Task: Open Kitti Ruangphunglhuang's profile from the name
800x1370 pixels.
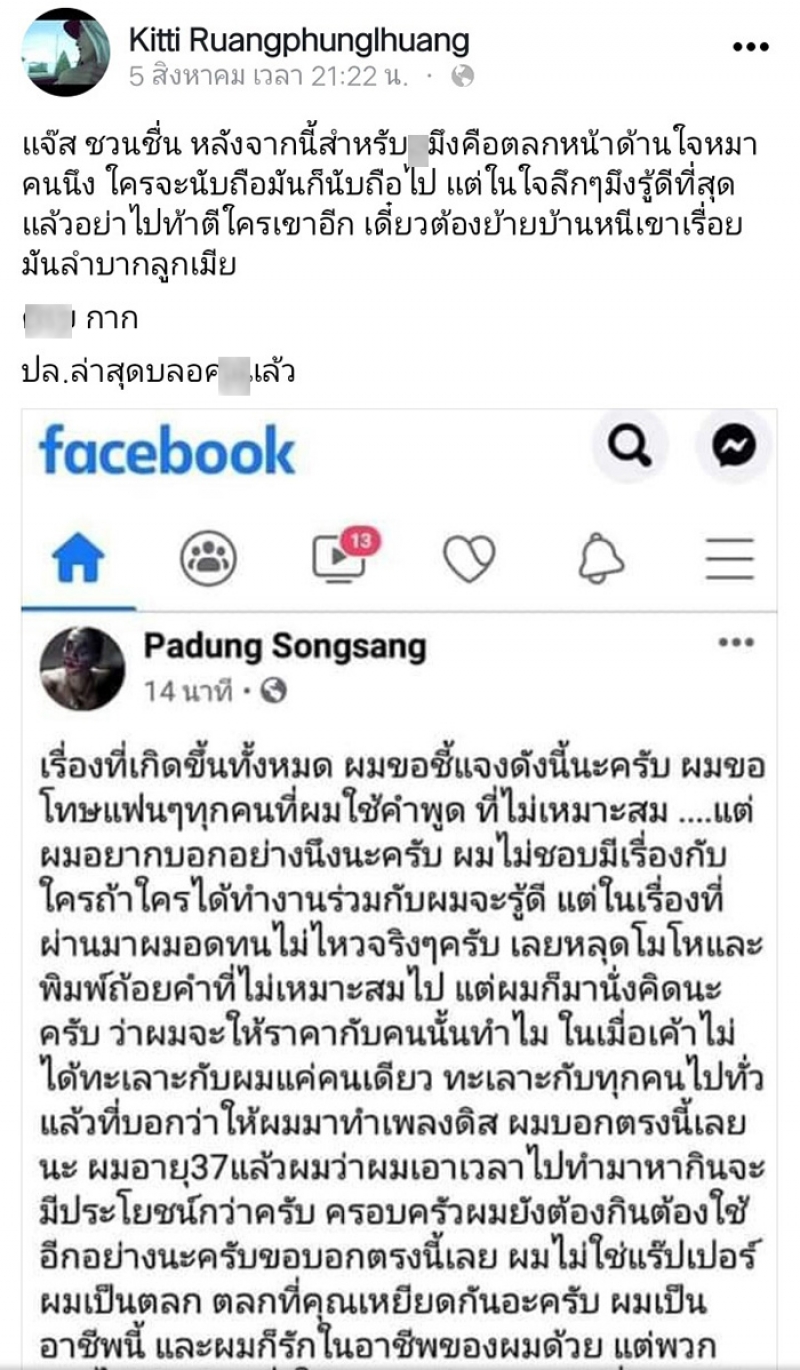Action: click(299, 41)
